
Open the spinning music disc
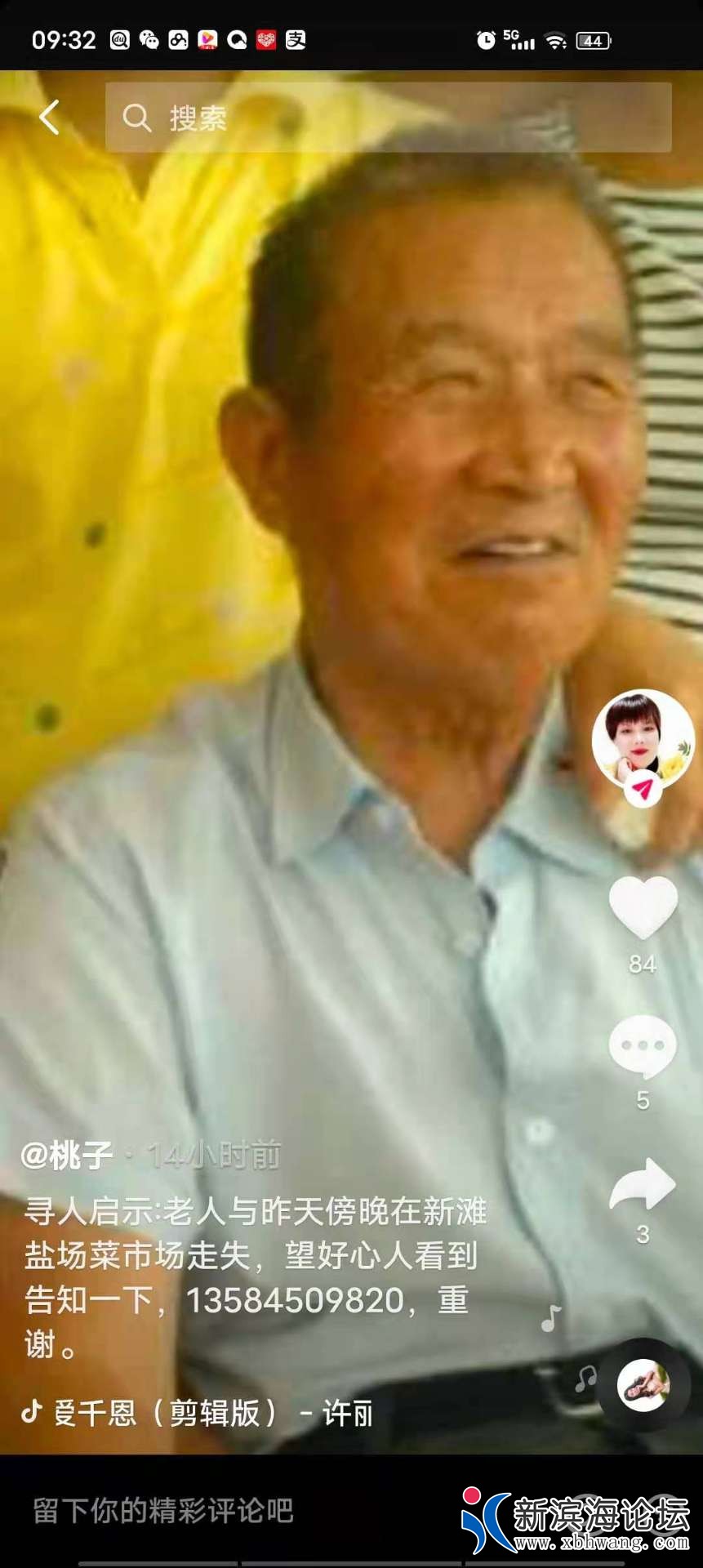pos(643,1386)
